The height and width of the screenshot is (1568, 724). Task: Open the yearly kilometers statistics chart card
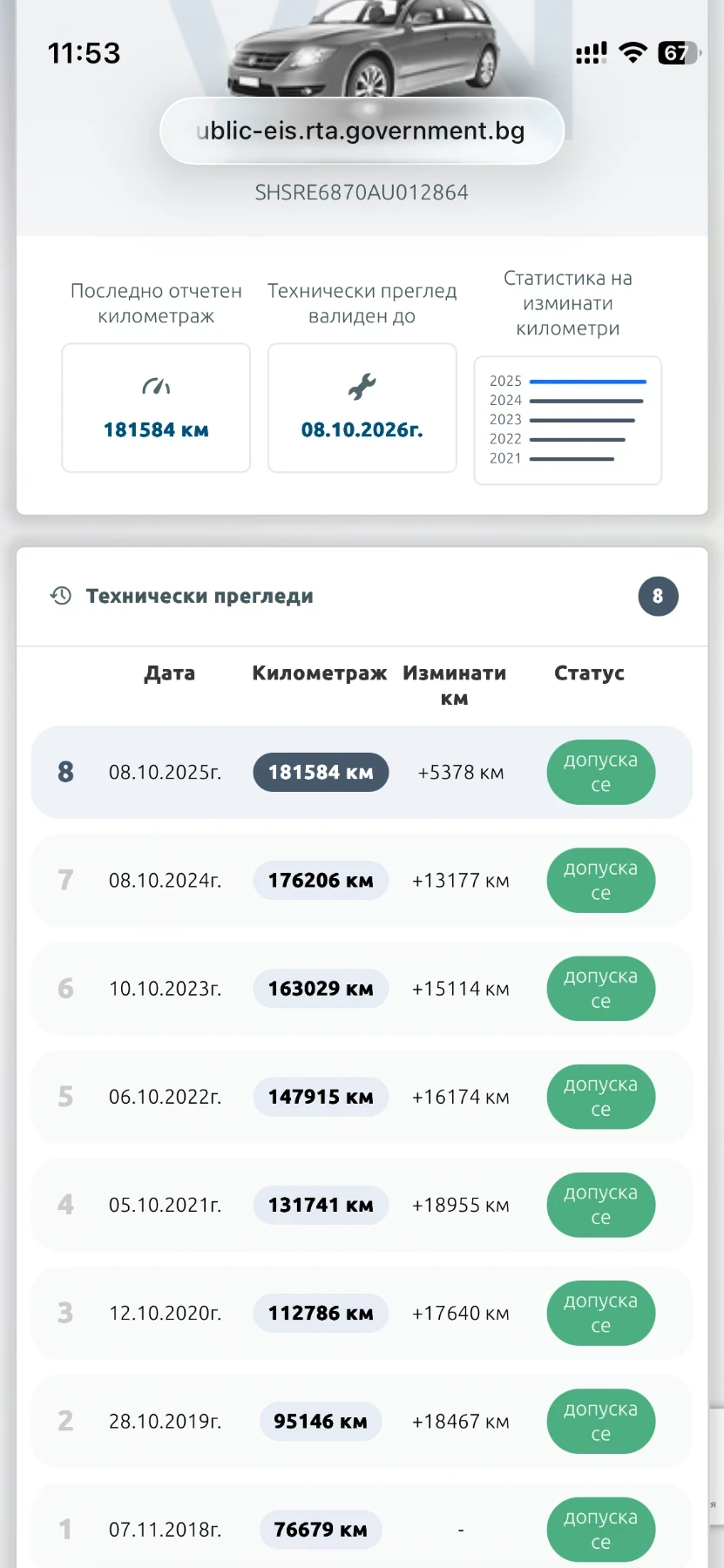(567, 420)
